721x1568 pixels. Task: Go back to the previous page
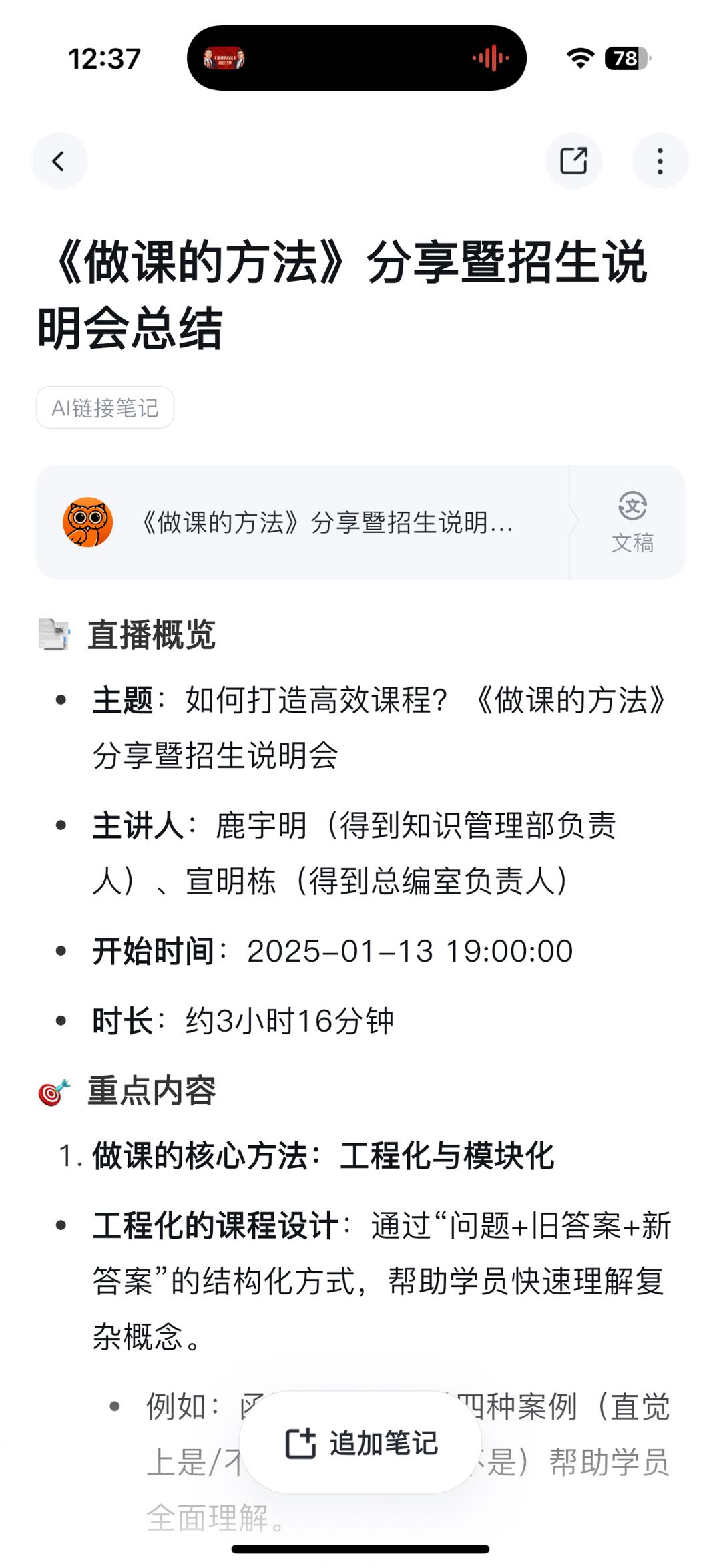coord(59,161)
